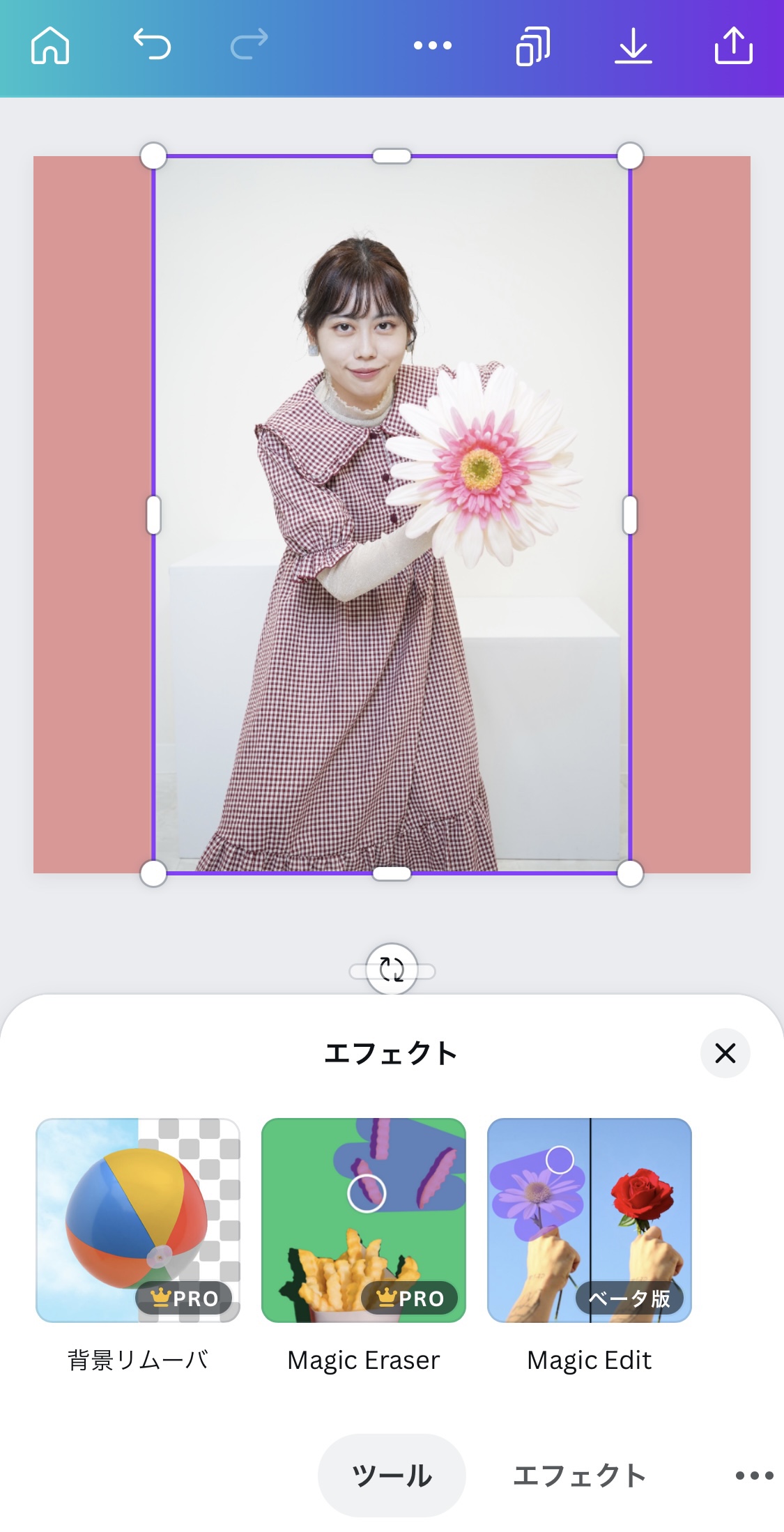Close the エフェクト panel
Viewport: 784px width, 1532px height.
[725, 1052]
